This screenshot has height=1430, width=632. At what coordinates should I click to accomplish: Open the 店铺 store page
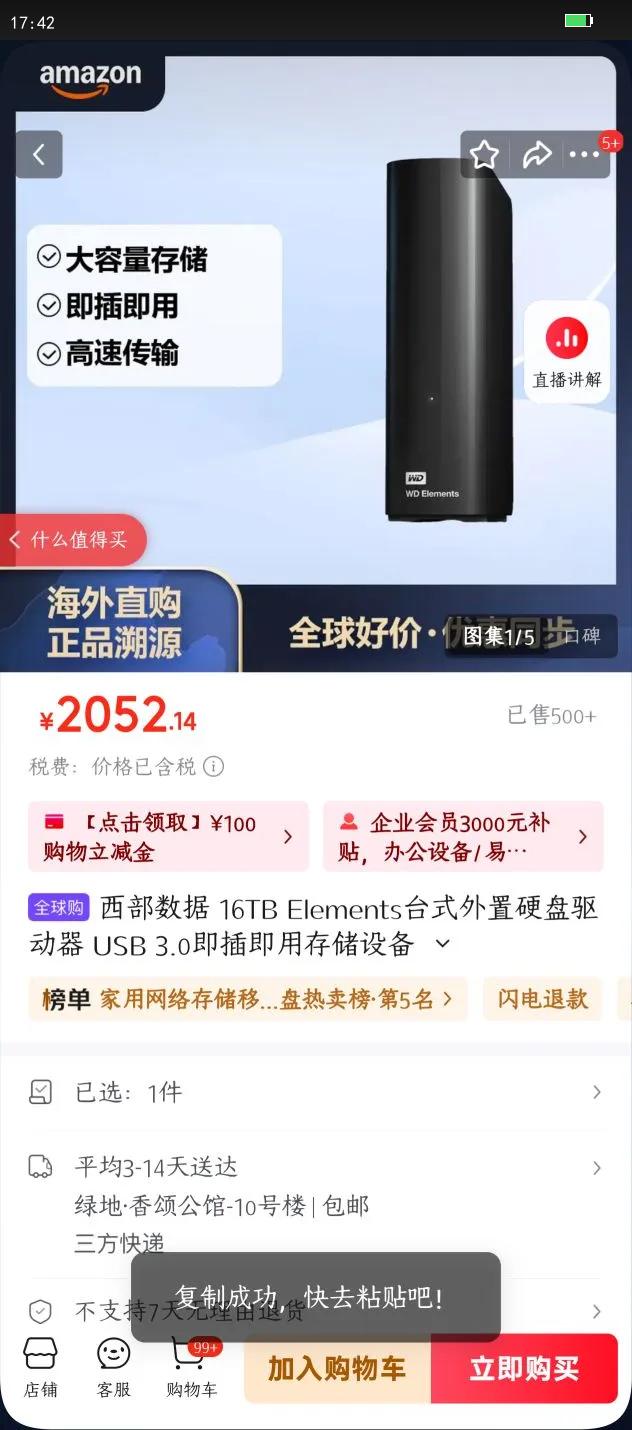(x=41, y=1367)
